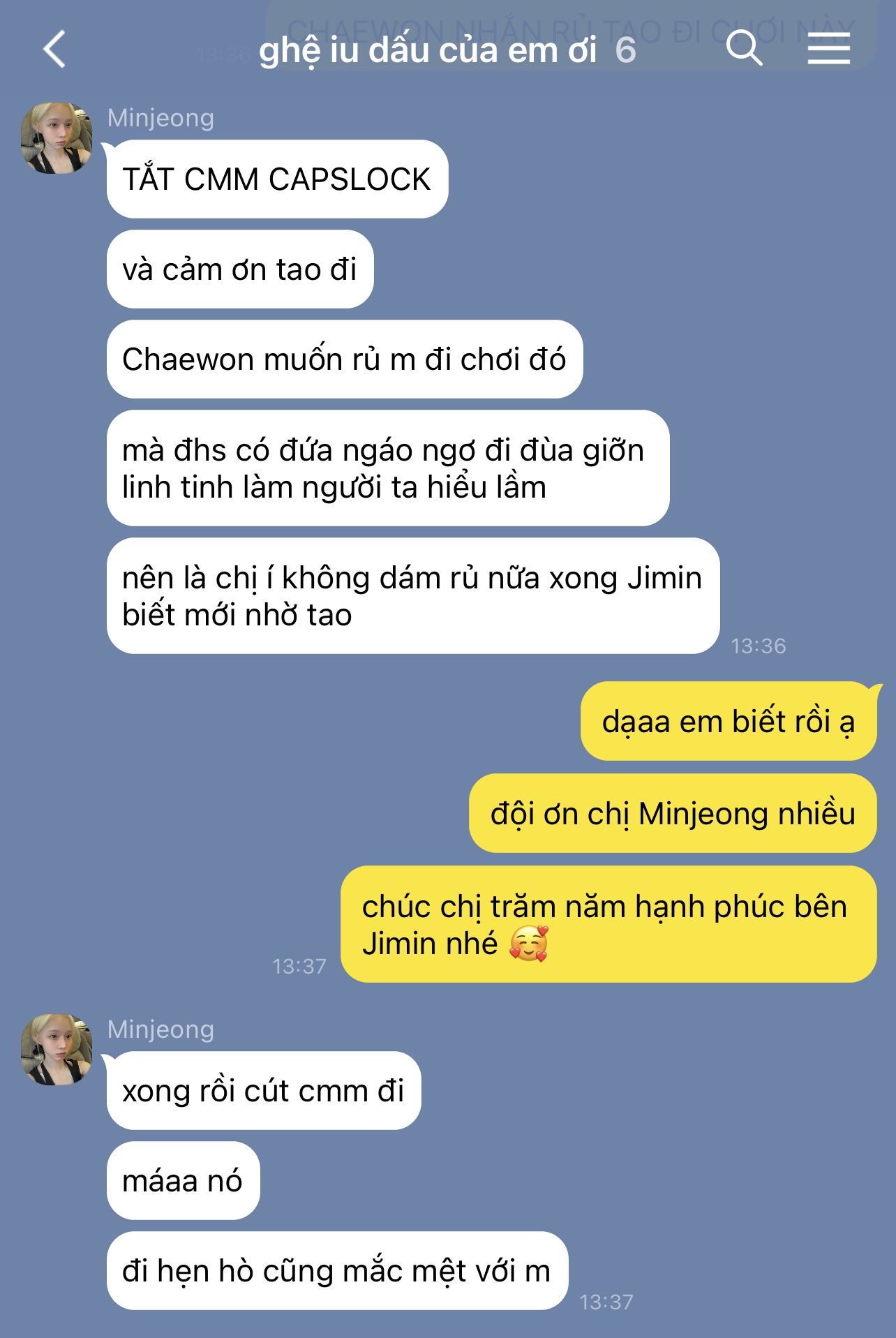Open the chat menu
This screenshot has width=896, height=1338.
[x=828, y=50]
